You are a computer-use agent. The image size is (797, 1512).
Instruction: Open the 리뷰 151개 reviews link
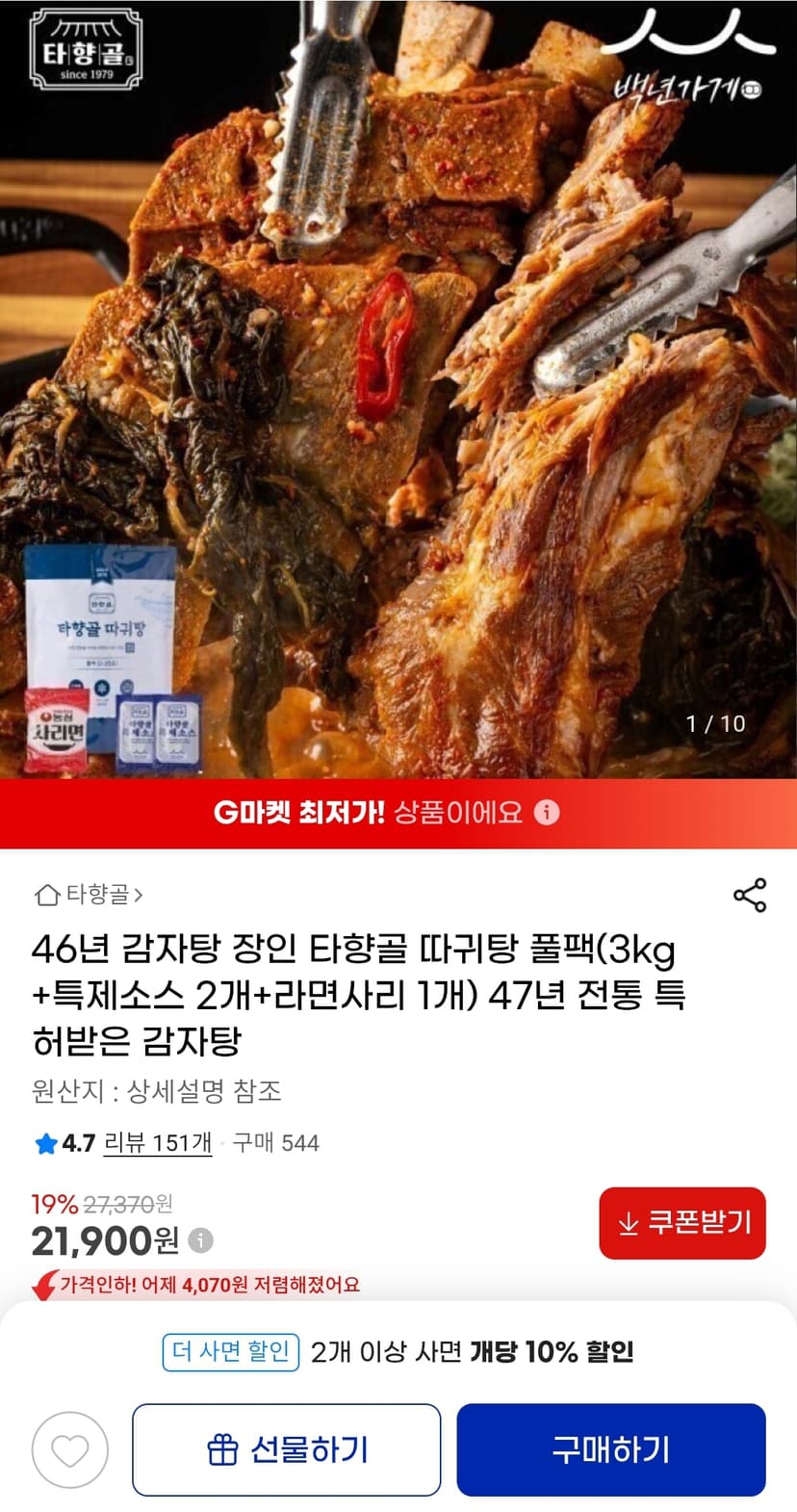(158, 1143)
